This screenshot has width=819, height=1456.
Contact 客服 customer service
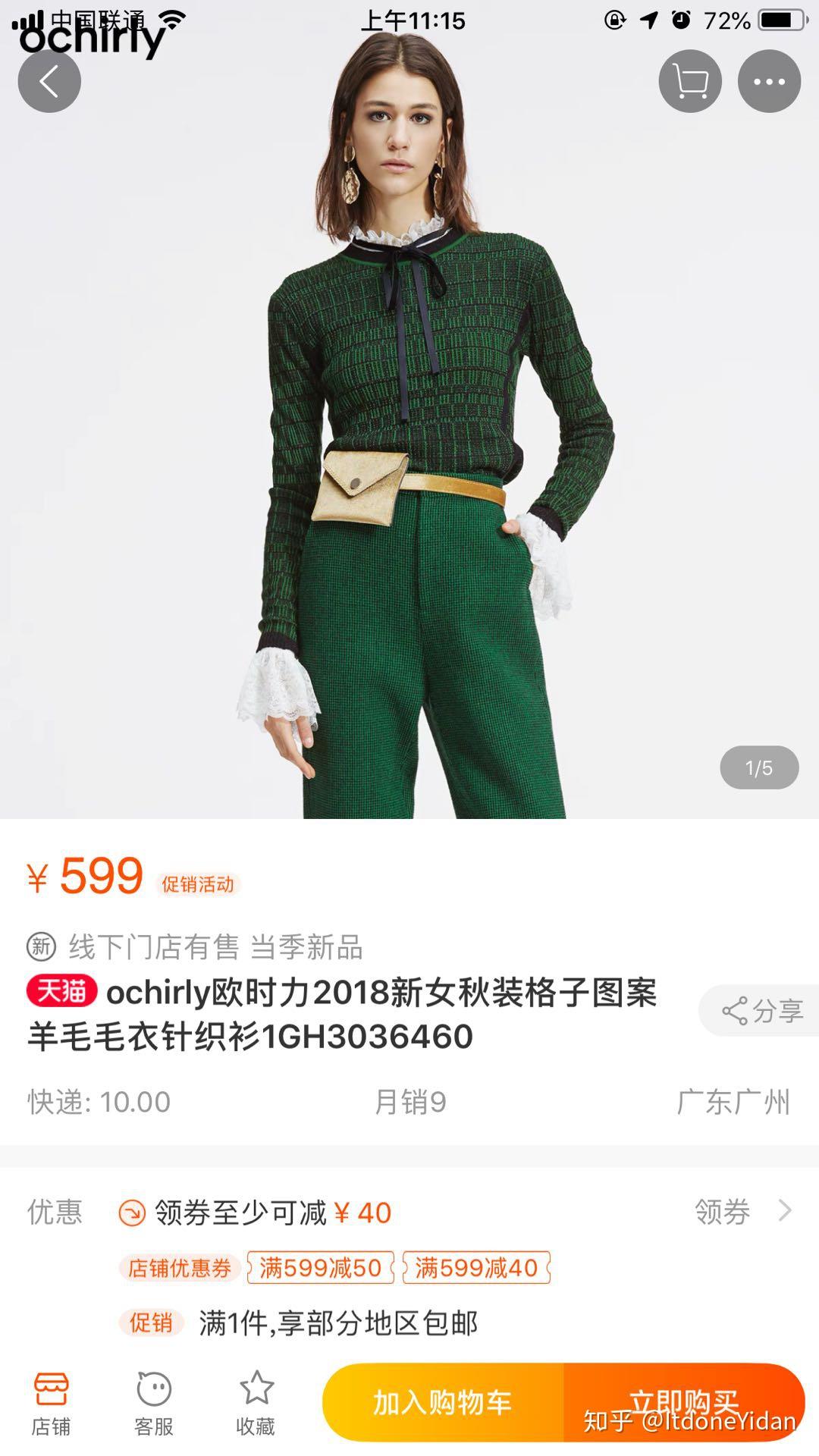154,1404
